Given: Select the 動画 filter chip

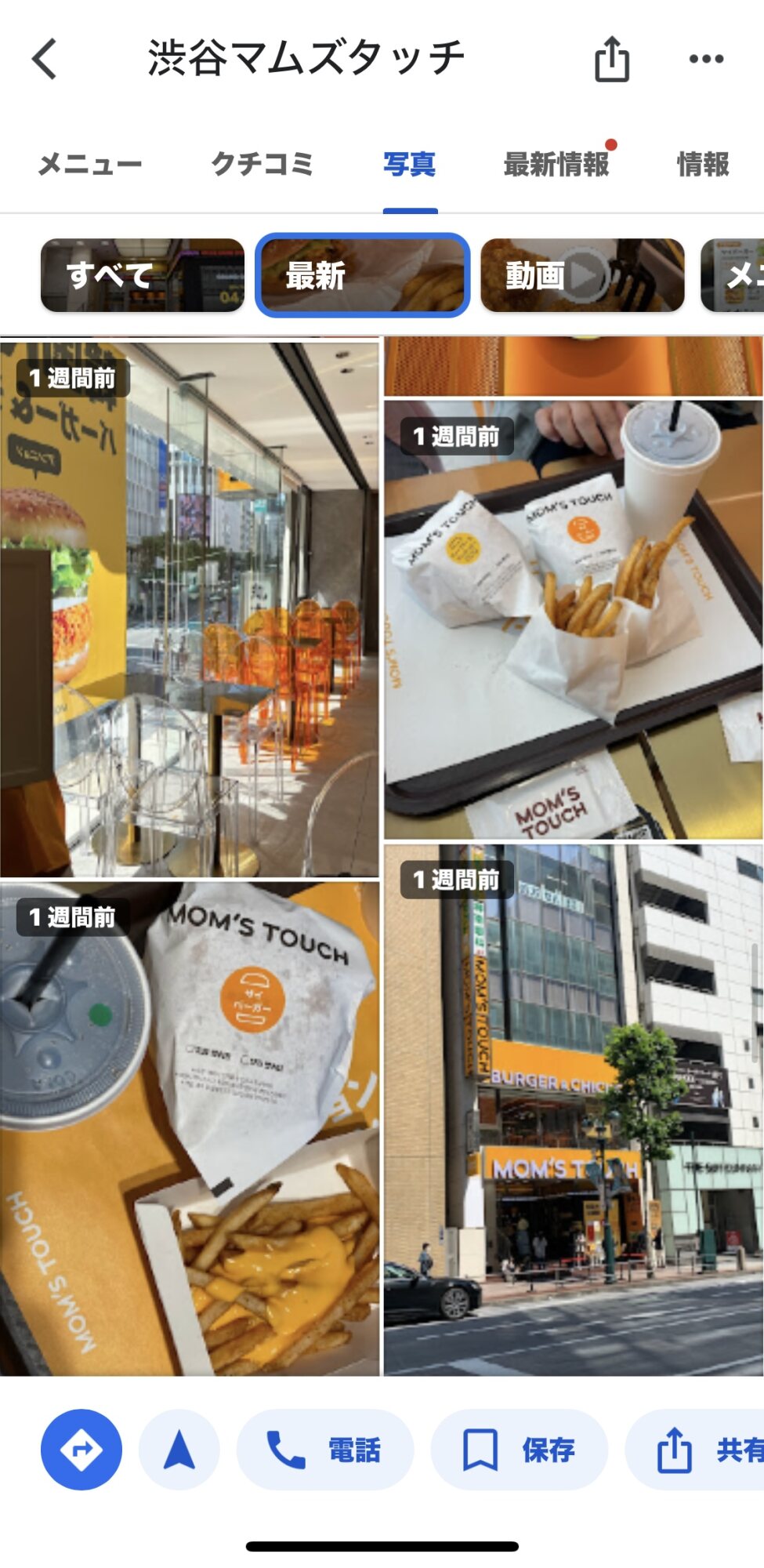Looking at the screenshot, I should 582,275.
